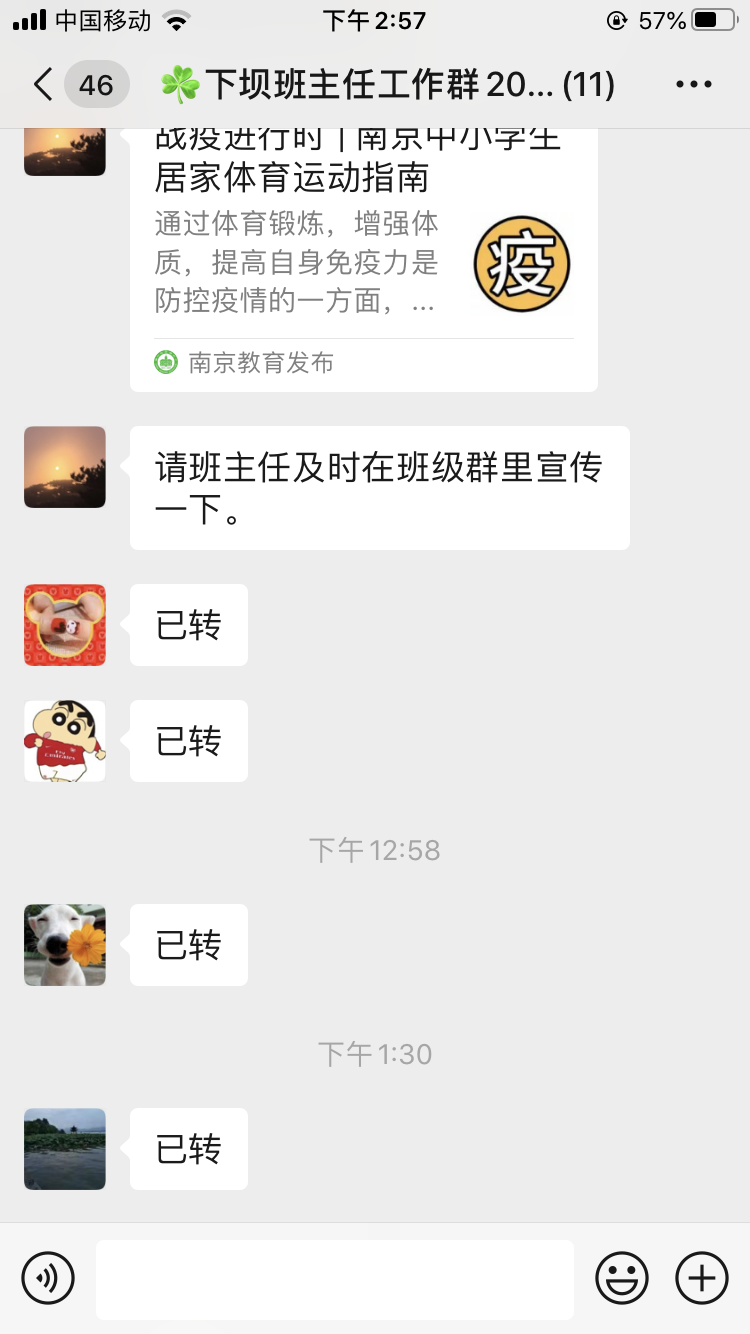Switch to voice message input
The width and height of the screenshot is (750, 1334).
[48, 1278]
